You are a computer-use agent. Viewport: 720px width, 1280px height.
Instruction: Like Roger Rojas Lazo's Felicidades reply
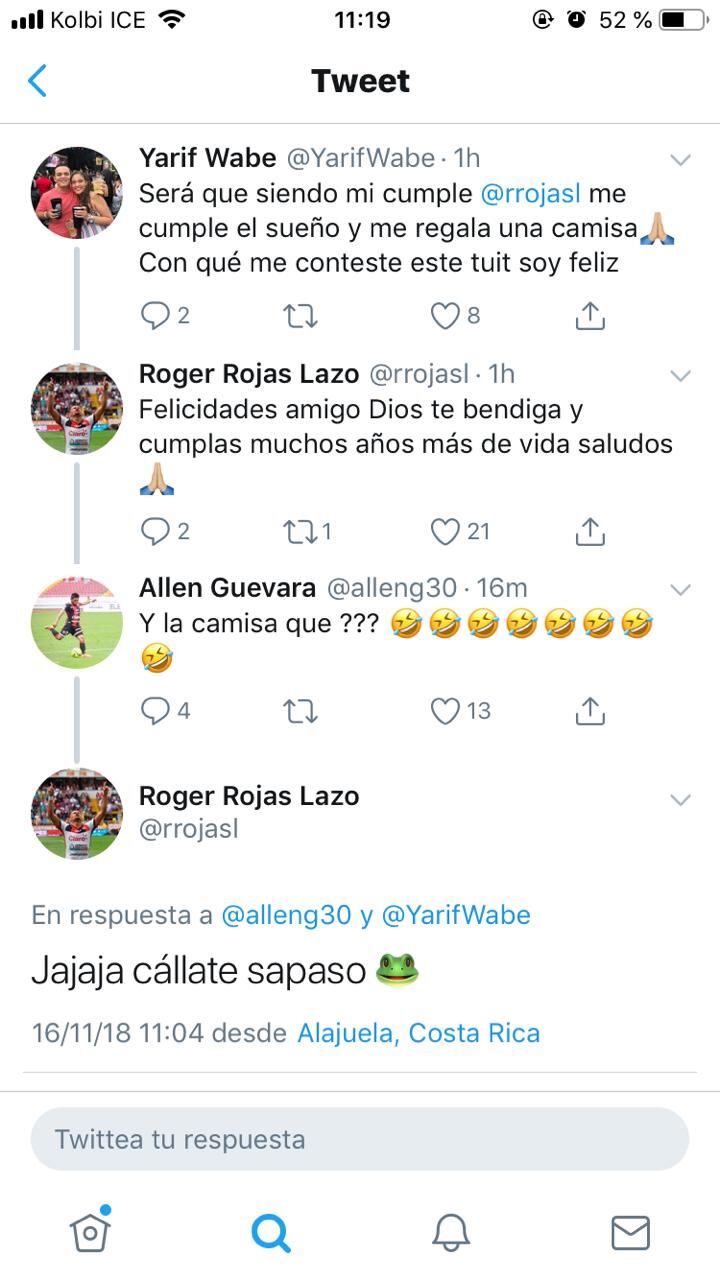pyautogui.click(x=445, y=531)
